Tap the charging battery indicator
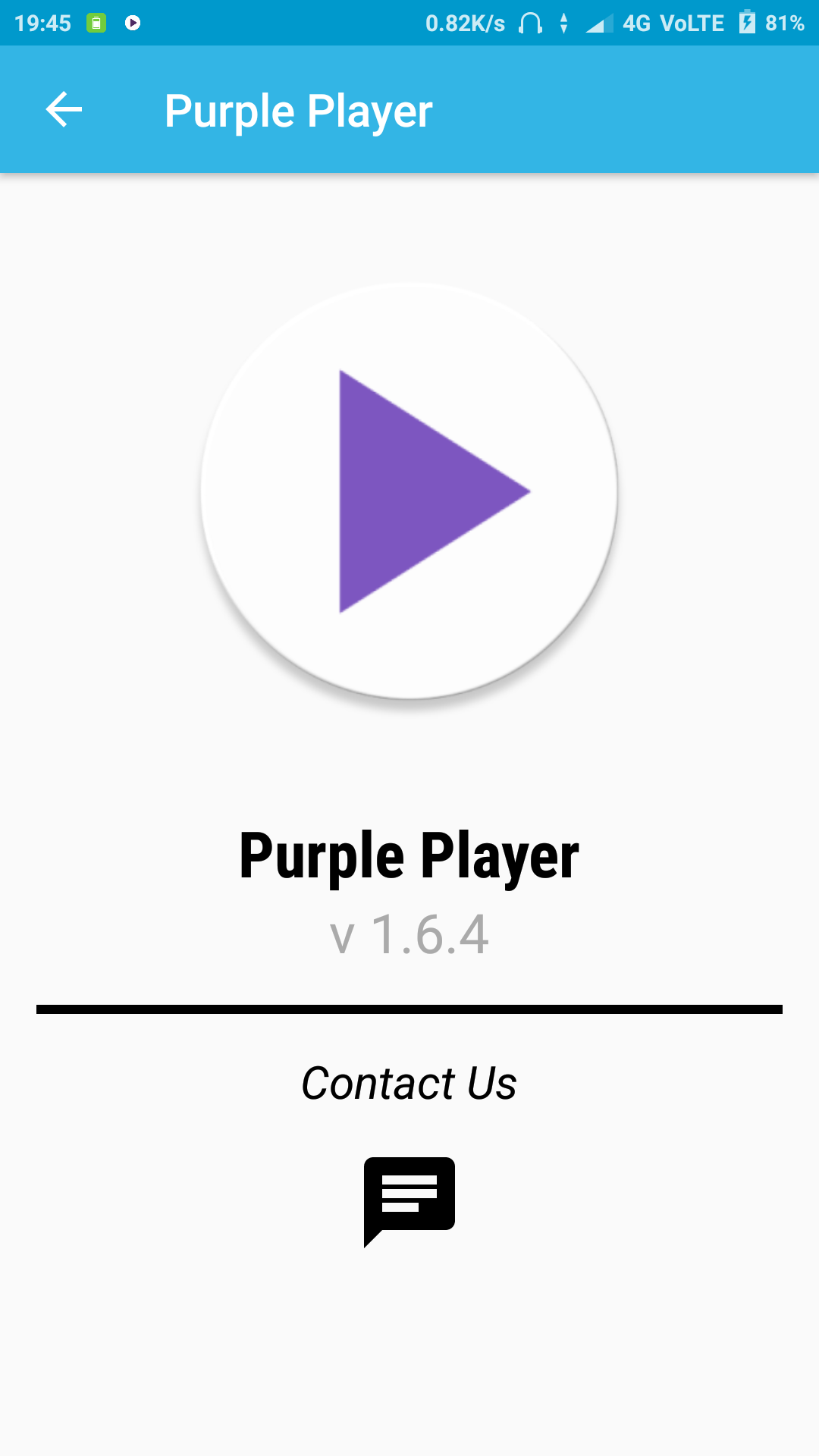The image size is (819, 1456). [746, 22]
